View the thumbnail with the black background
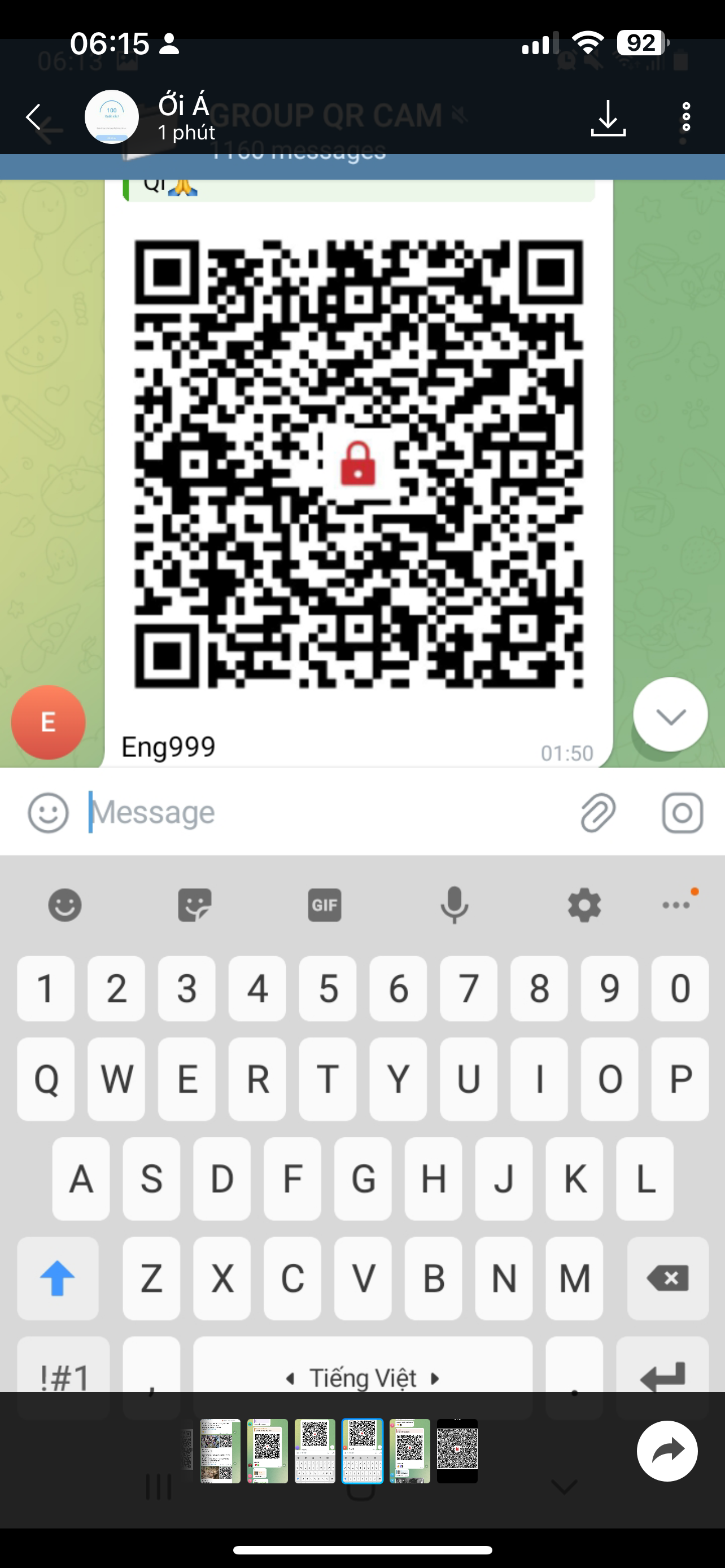This screenshot has width=725, height=1568. click(457, 1451)
